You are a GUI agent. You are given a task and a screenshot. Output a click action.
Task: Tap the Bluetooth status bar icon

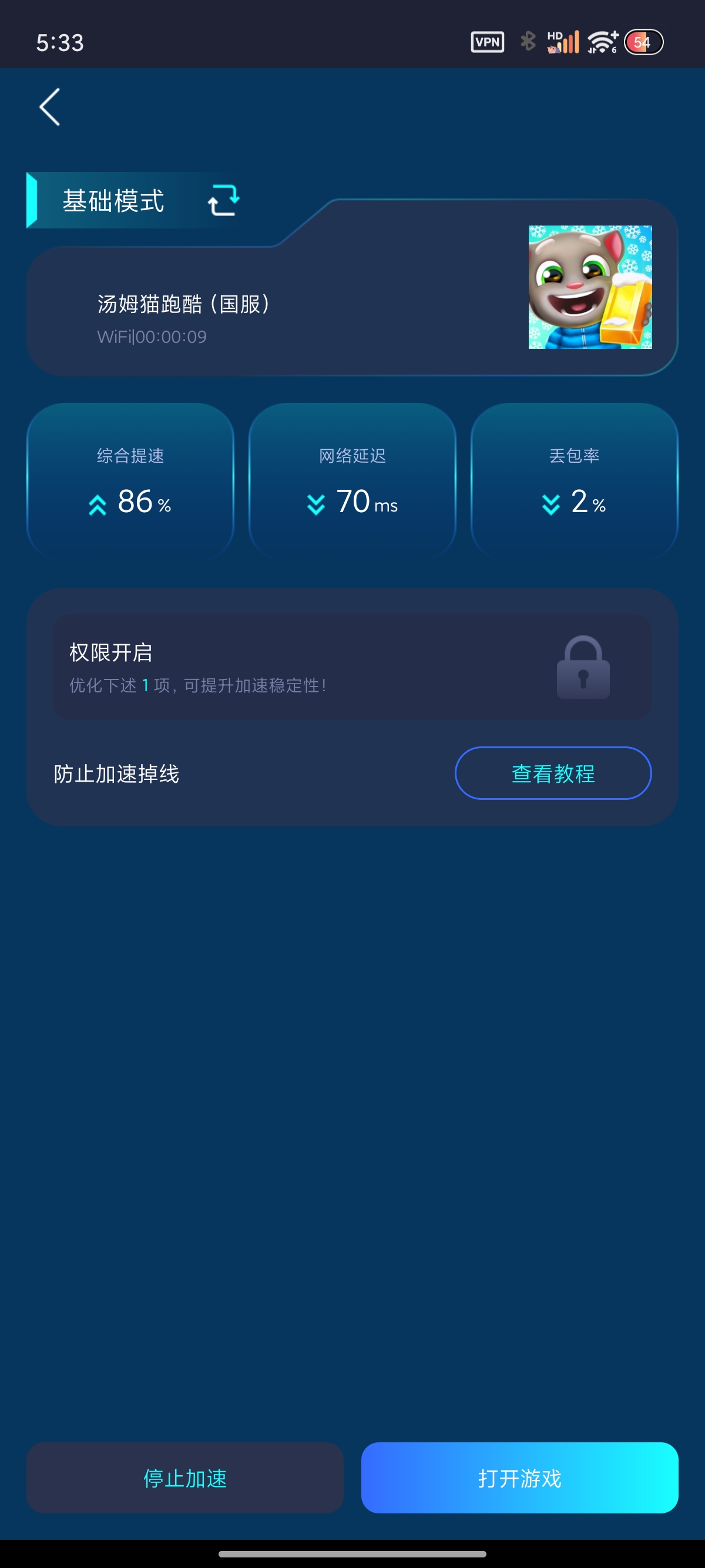[528, 41]
